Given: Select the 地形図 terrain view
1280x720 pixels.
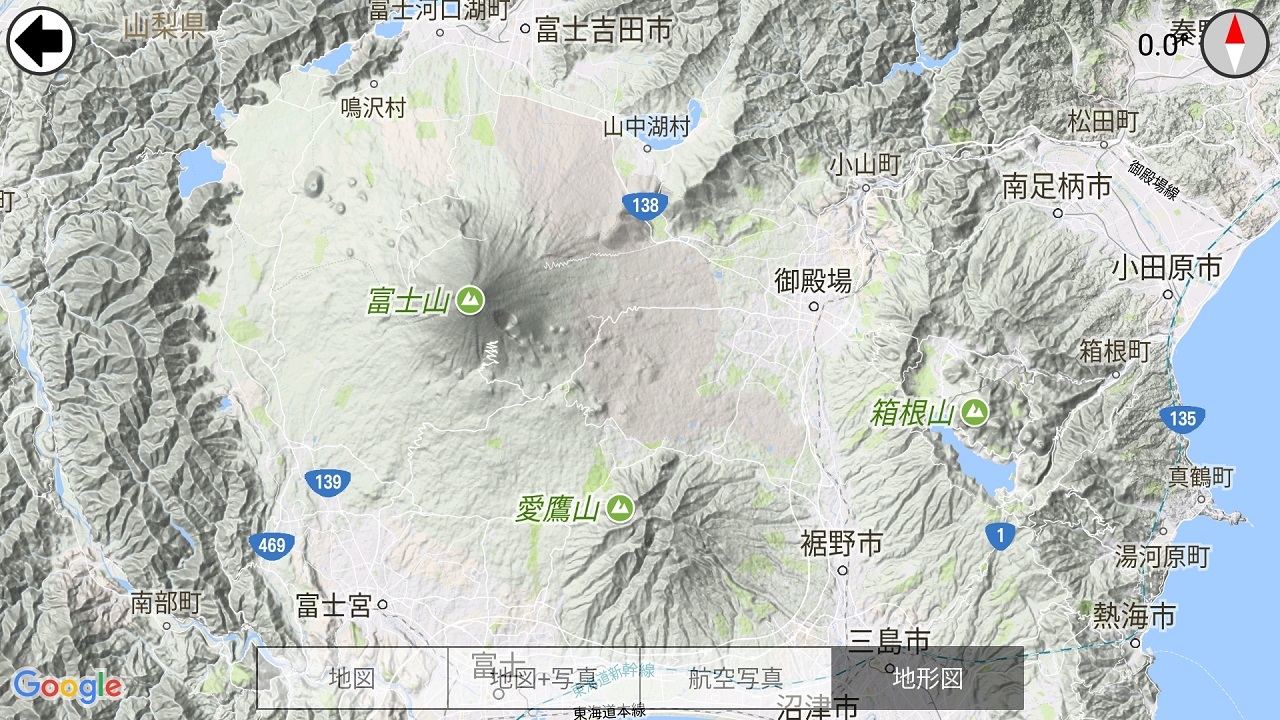Looking at the screenshot, I should [x=927, y=678].
